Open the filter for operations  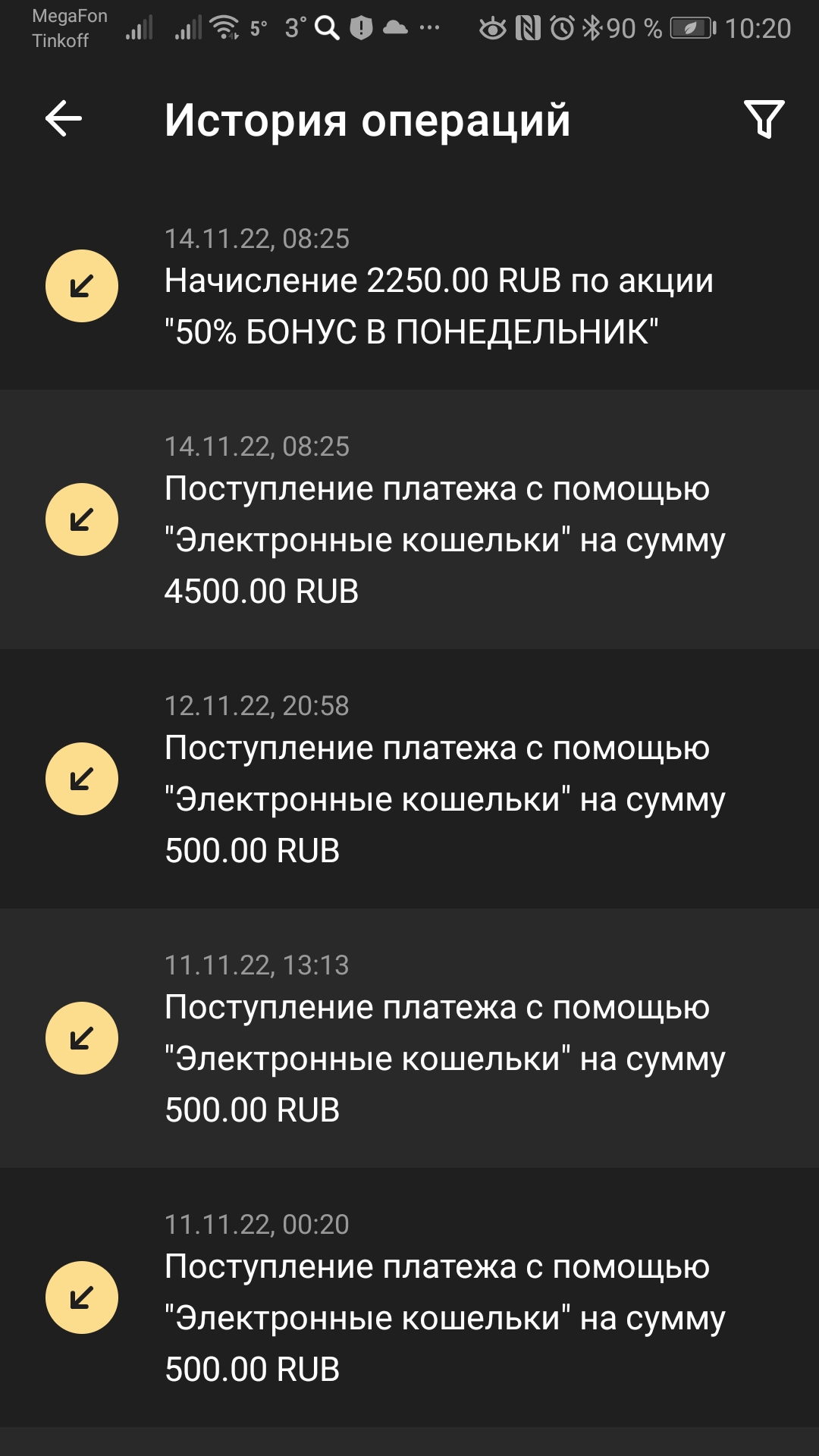pyautogui.click(x=764, y=119)
